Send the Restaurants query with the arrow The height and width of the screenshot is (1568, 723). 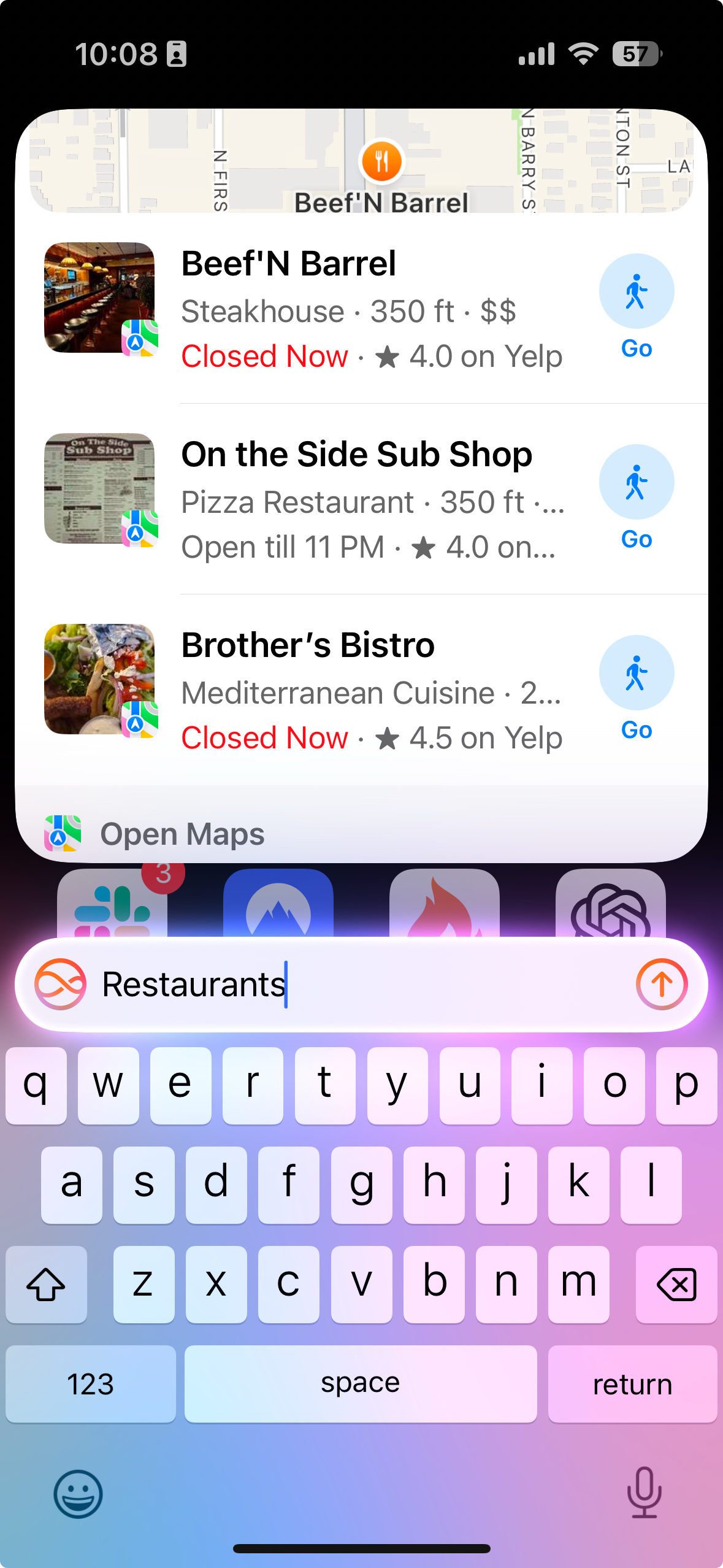click(661, 985)
